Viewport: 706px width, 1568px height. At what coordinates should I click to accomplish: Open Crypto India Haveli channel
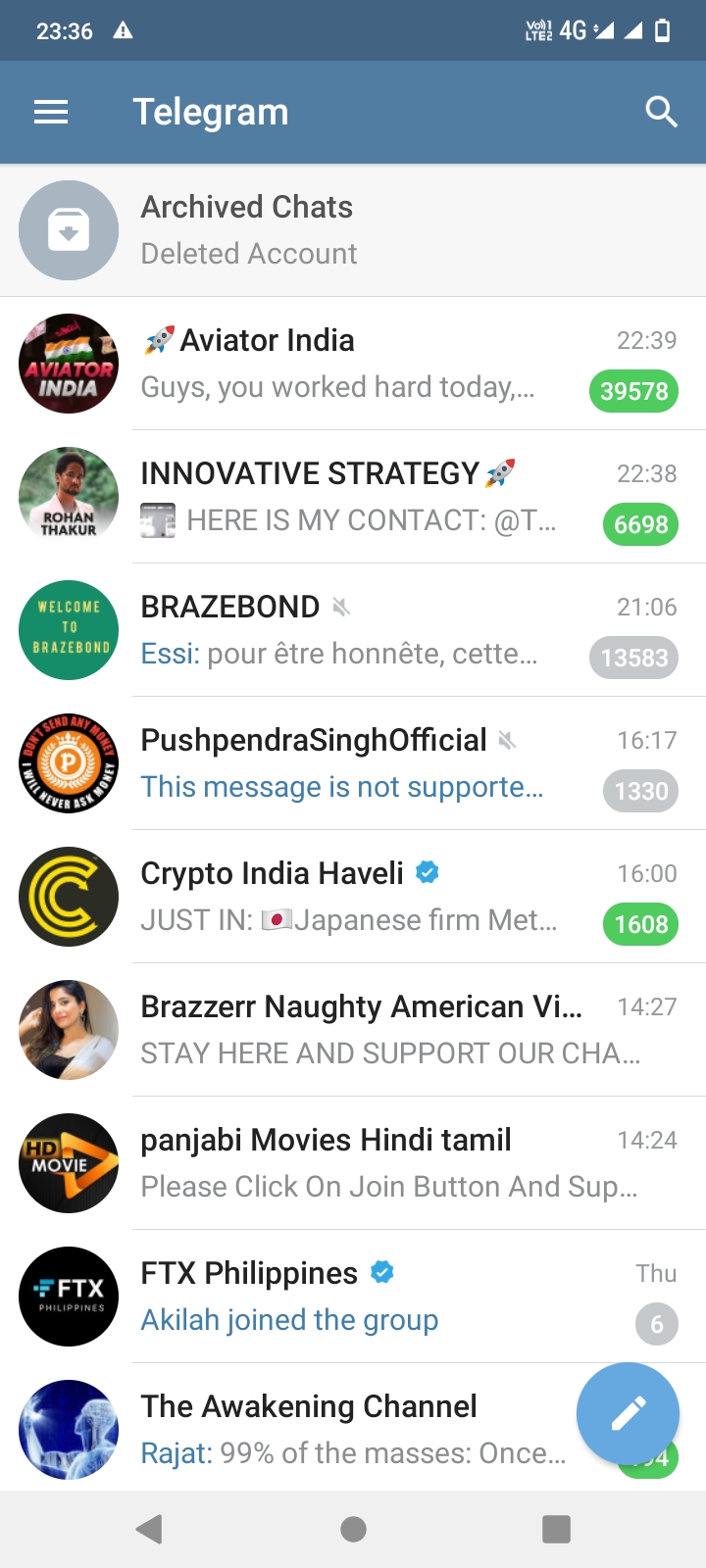click(x=353, y=897)
